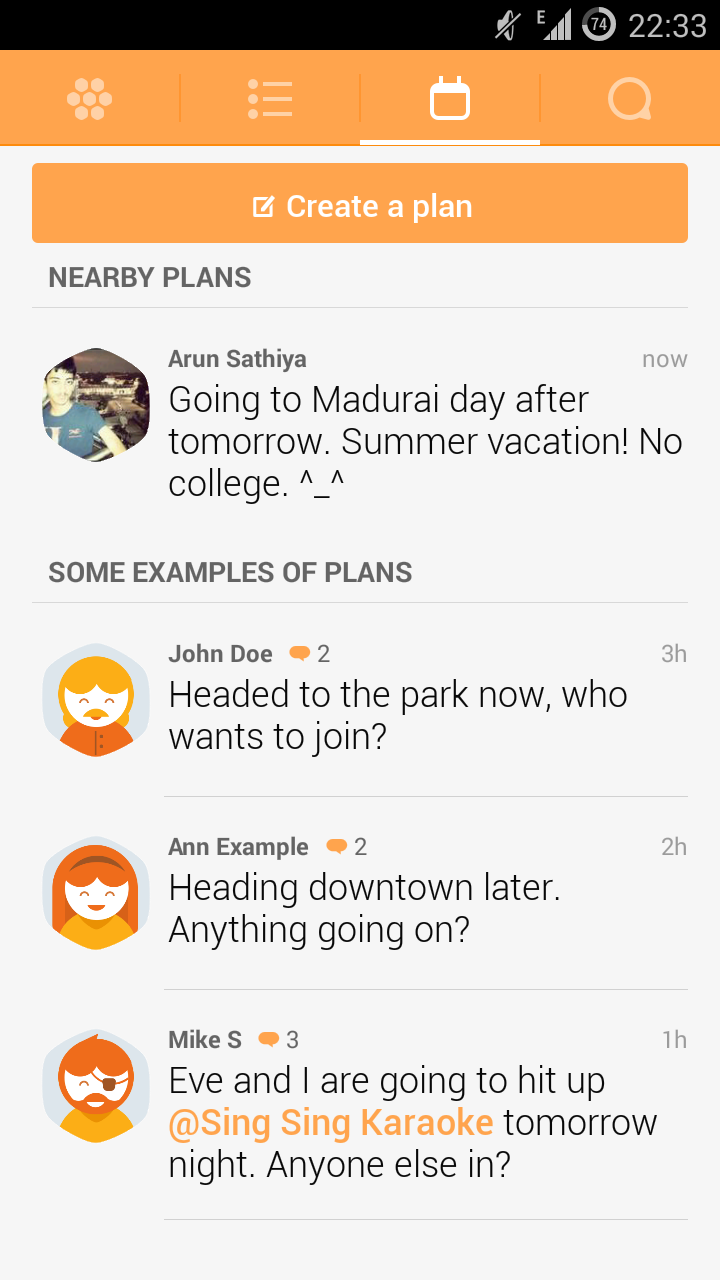View Mike S's avatar
This screenshot has width=720, height=1280.
(x=96, y=1086)
